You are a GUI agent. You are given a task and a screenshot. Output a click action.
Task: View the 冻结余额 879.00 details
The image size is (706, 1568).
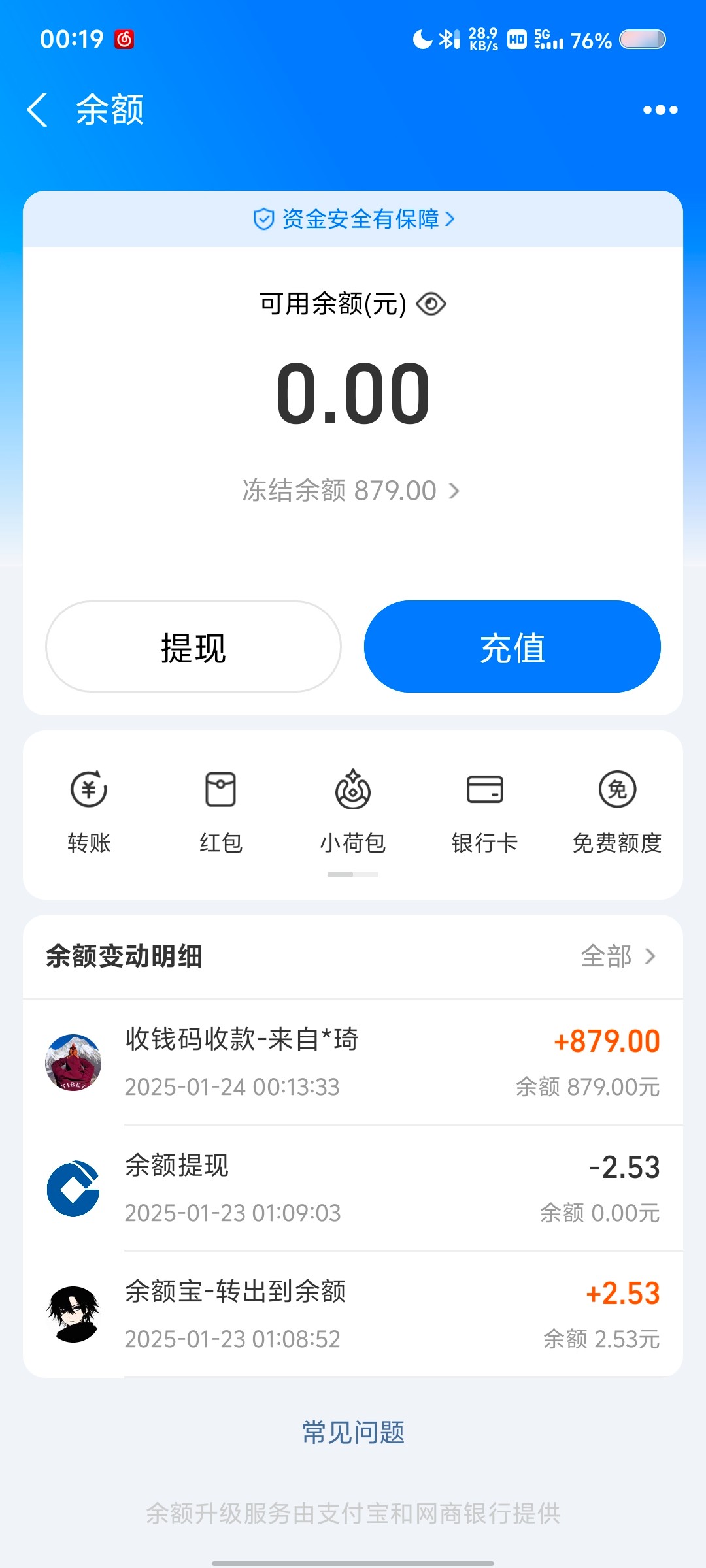click(352, 491)
